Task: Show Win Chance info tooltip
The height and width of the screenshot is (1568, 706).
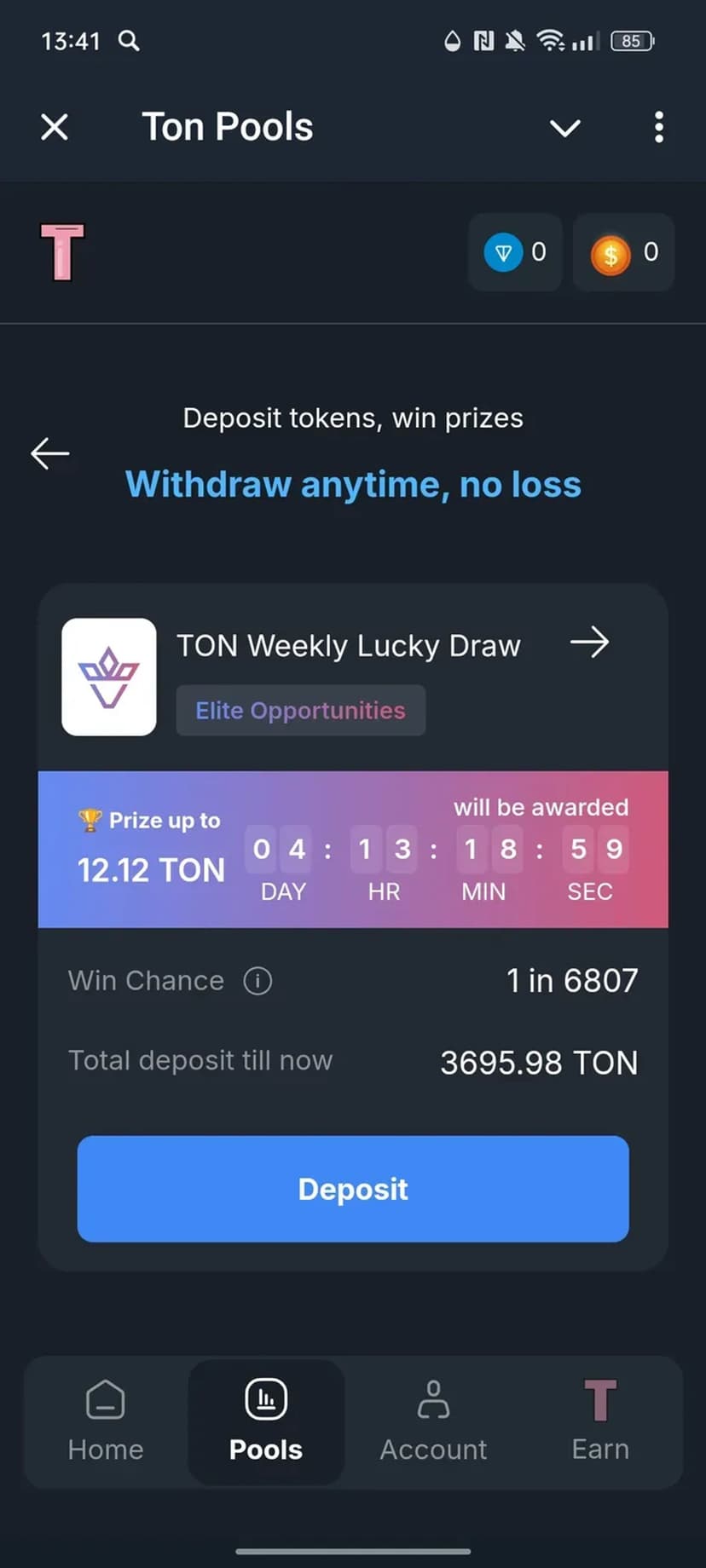Action: point(258,981)
